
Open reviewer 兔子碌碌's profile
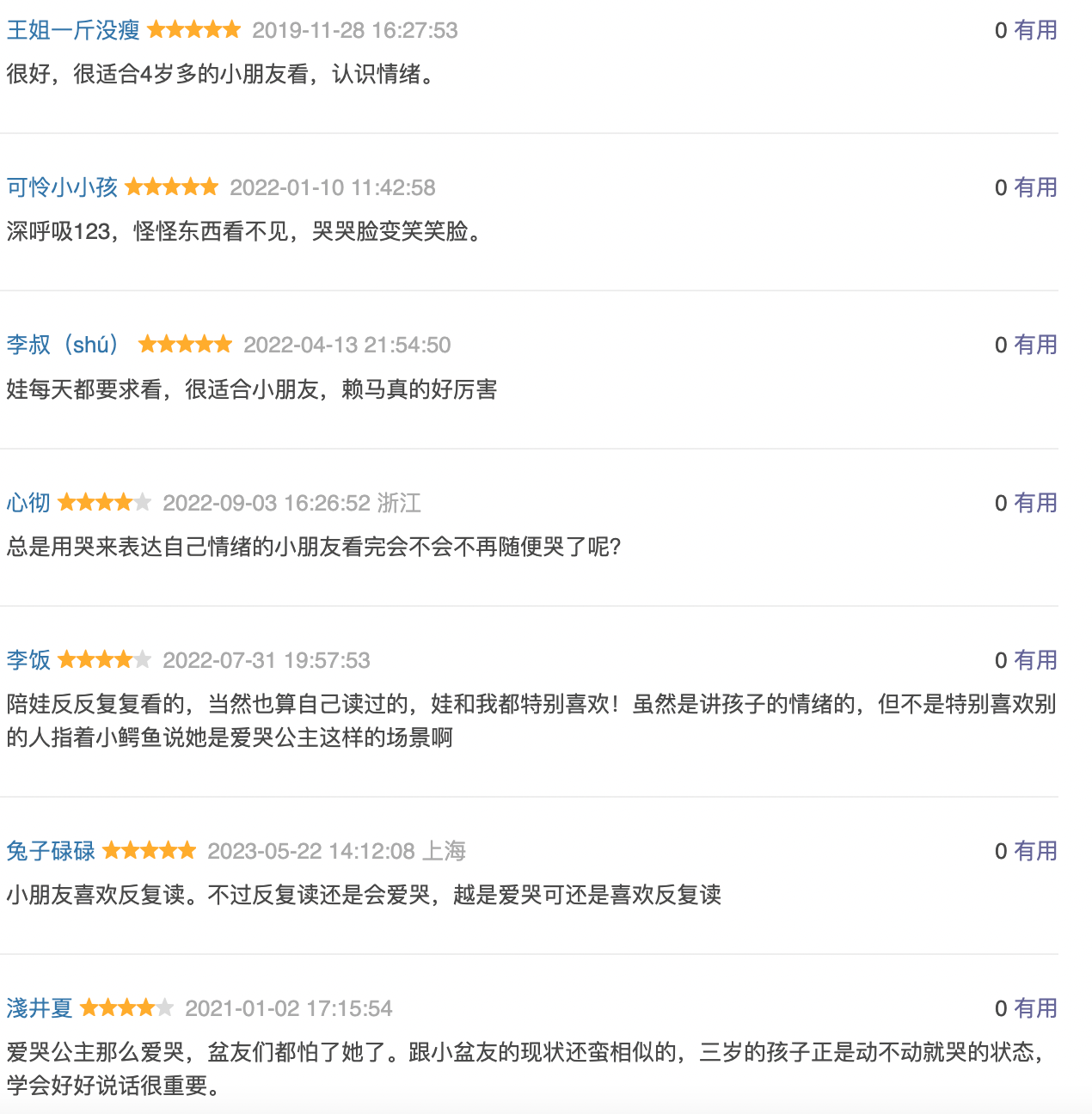[51, 851]
